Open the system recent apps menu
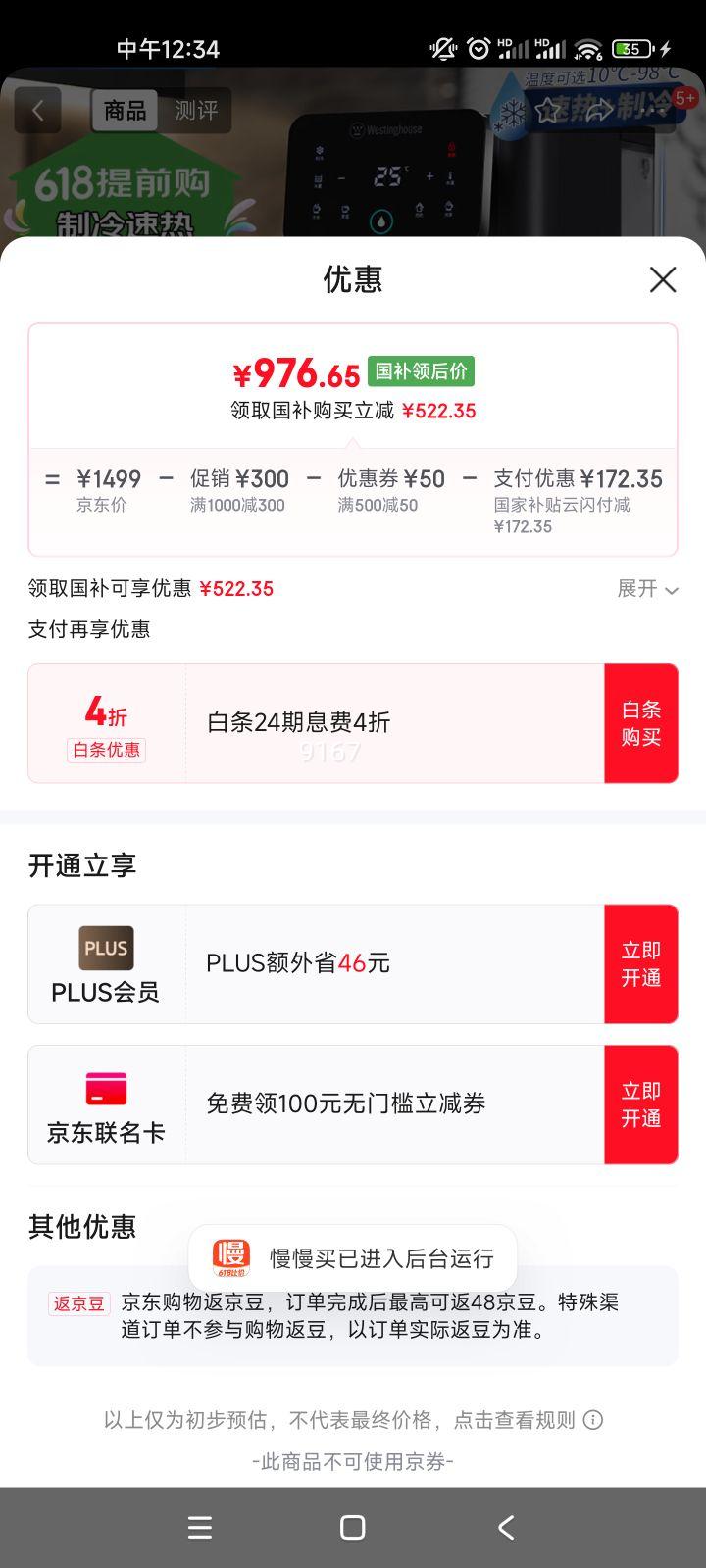Viewport: 706px width, 1568px height. (200, 1527)
